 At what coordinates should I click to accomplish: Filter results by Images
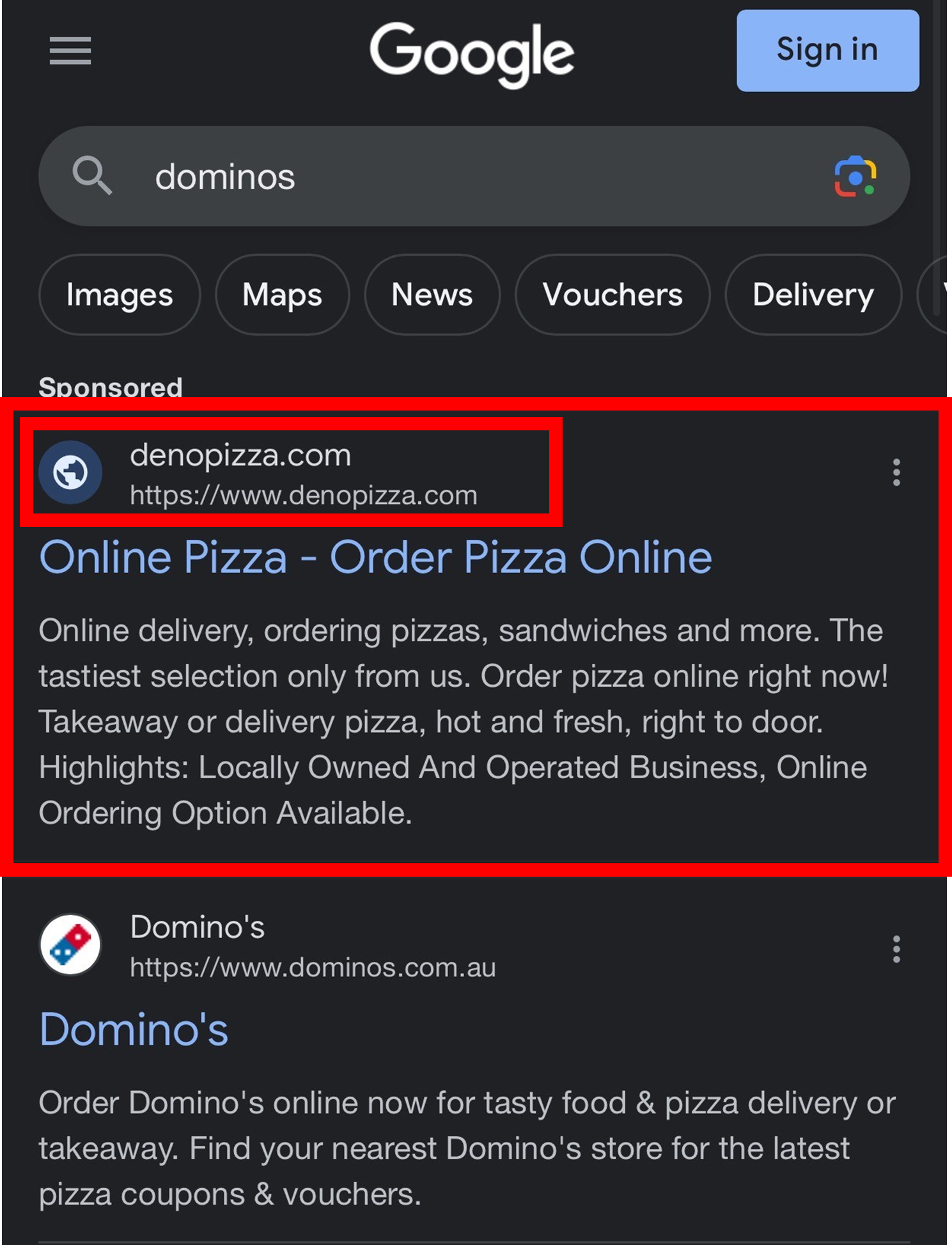pyautogui.click(x=120, y=295)
